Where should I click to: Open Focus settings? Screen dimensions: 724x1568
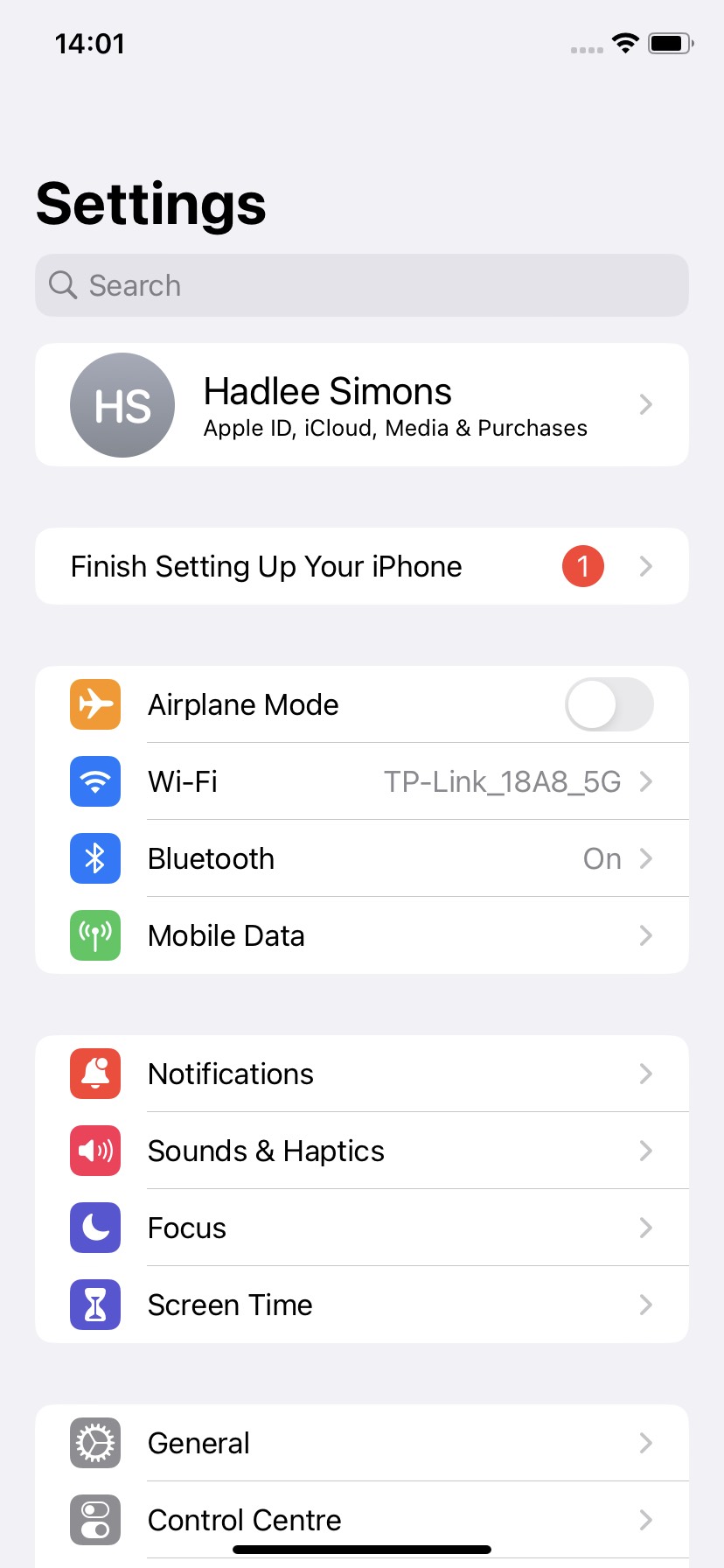coord(361,1228)
